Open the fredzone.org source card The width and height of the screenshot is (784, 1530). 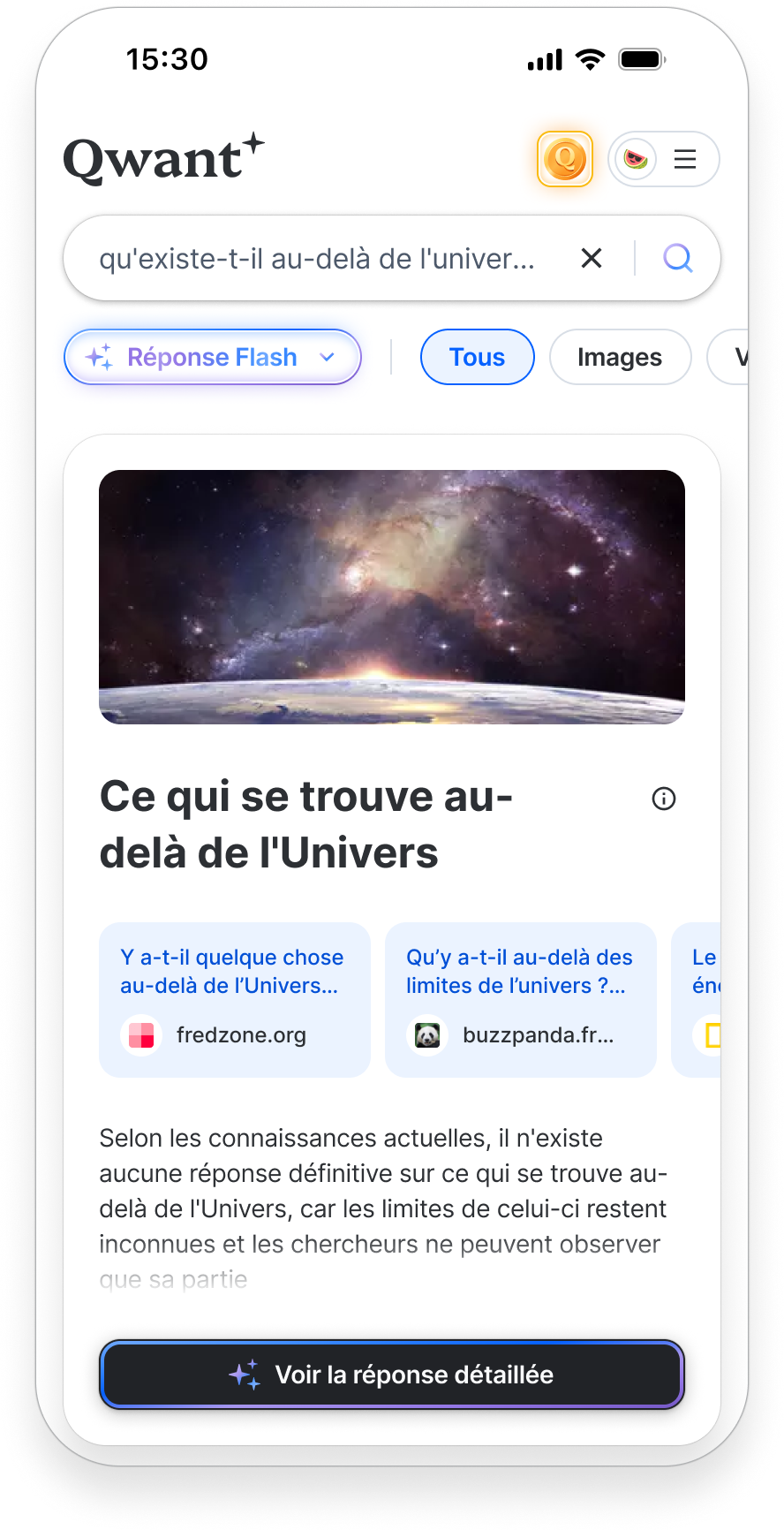[235, 999]
